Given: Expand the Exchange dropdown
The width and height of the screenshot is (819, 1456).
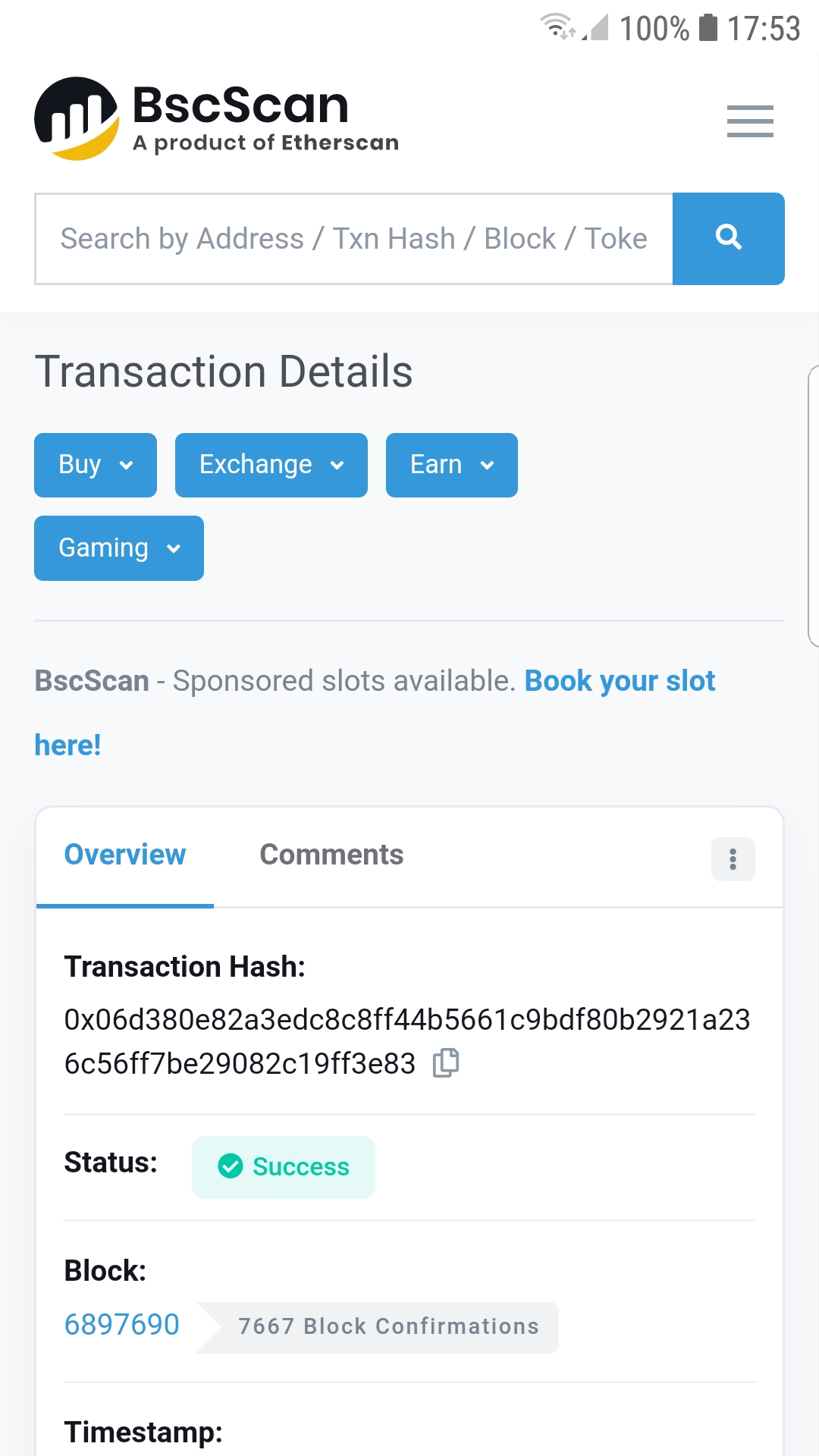Looking at the screenshot, I should coord(271,465).
